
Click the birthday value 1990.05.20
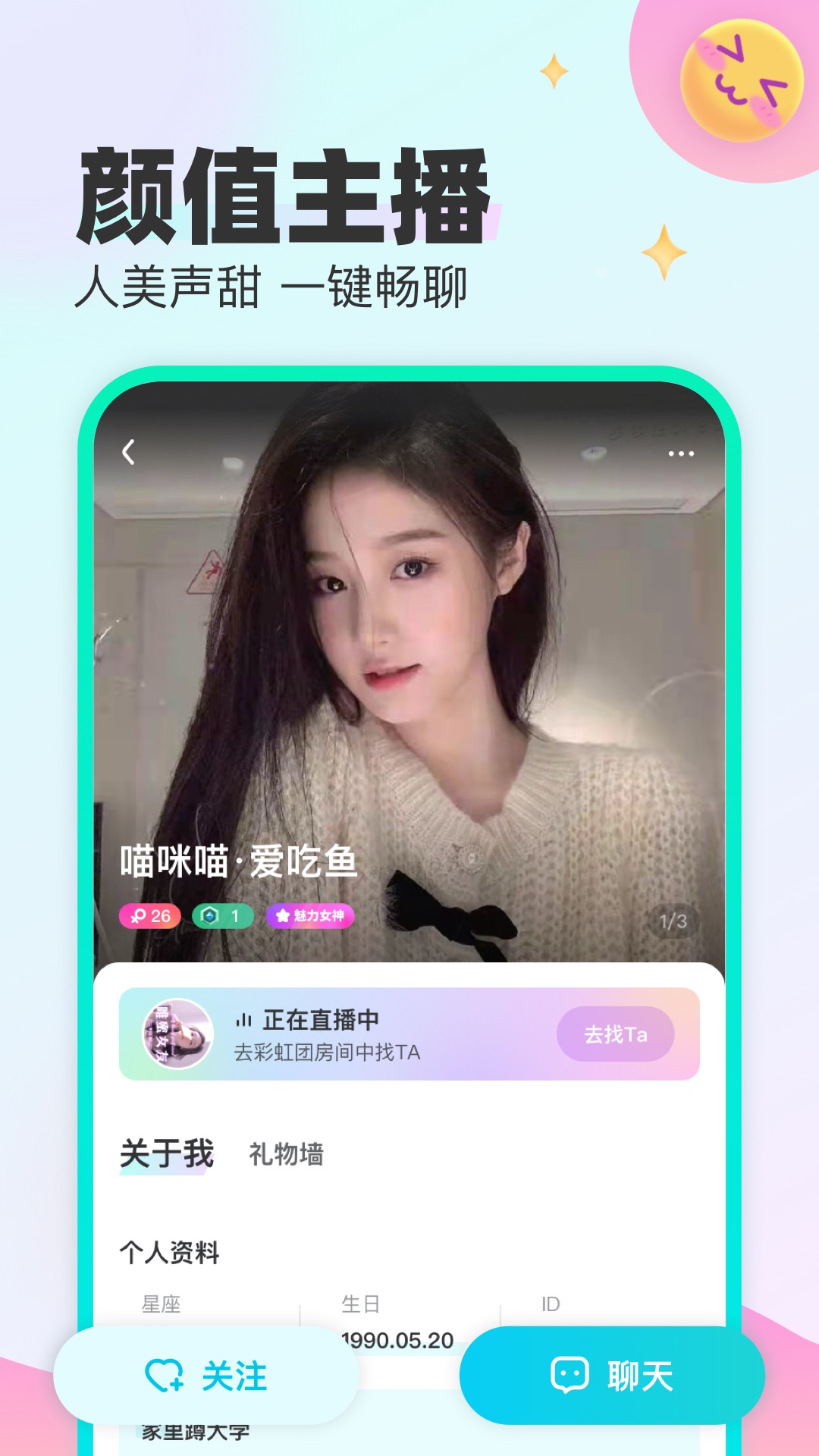pos(394,1335)
